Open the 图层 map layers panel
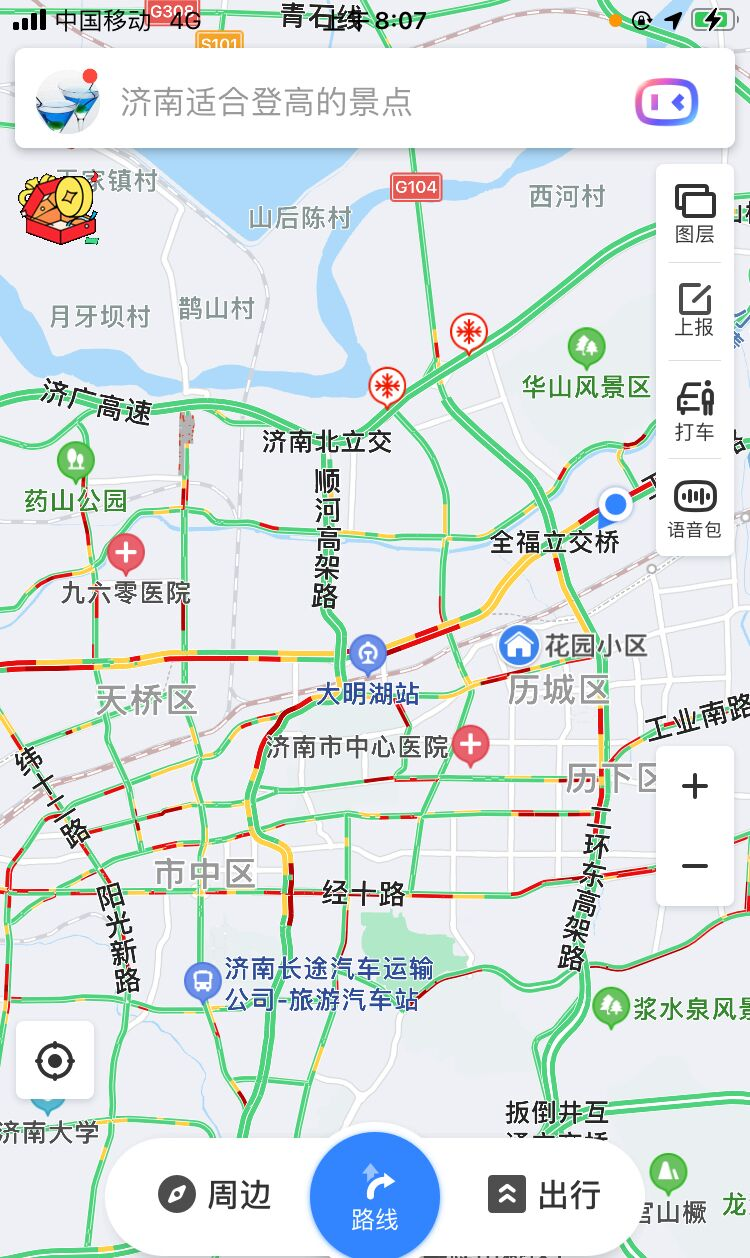This screenshot has width=750, height=1258. tap(695, 213)
